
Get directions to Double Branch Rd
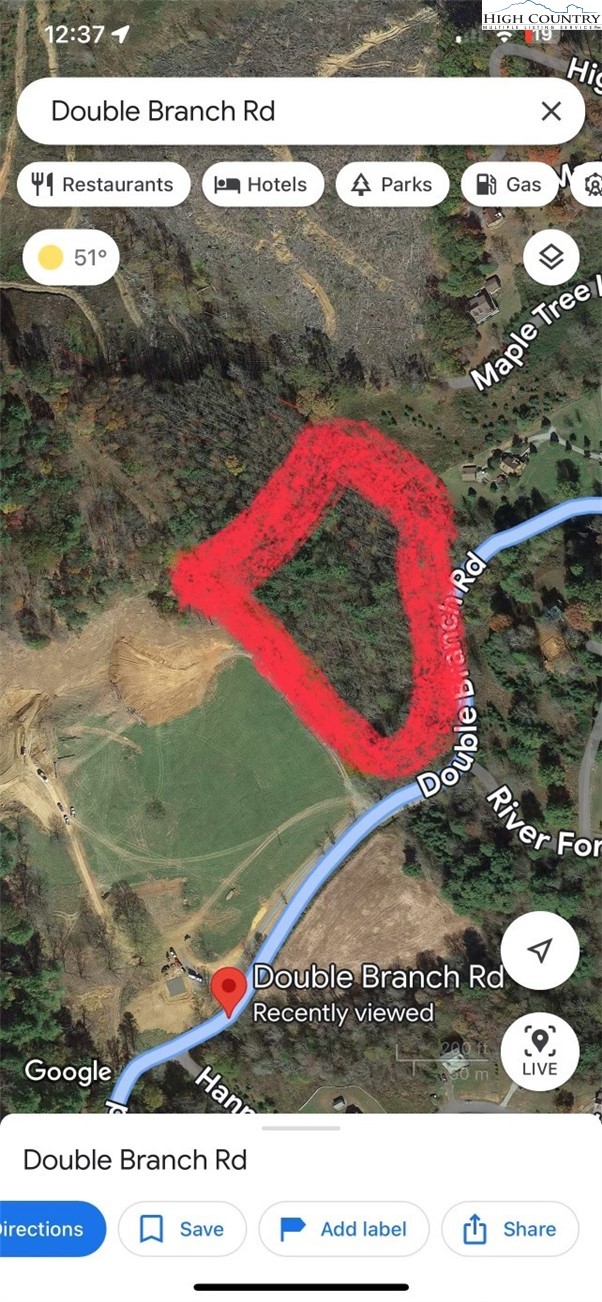click(x=50, y=1229)
